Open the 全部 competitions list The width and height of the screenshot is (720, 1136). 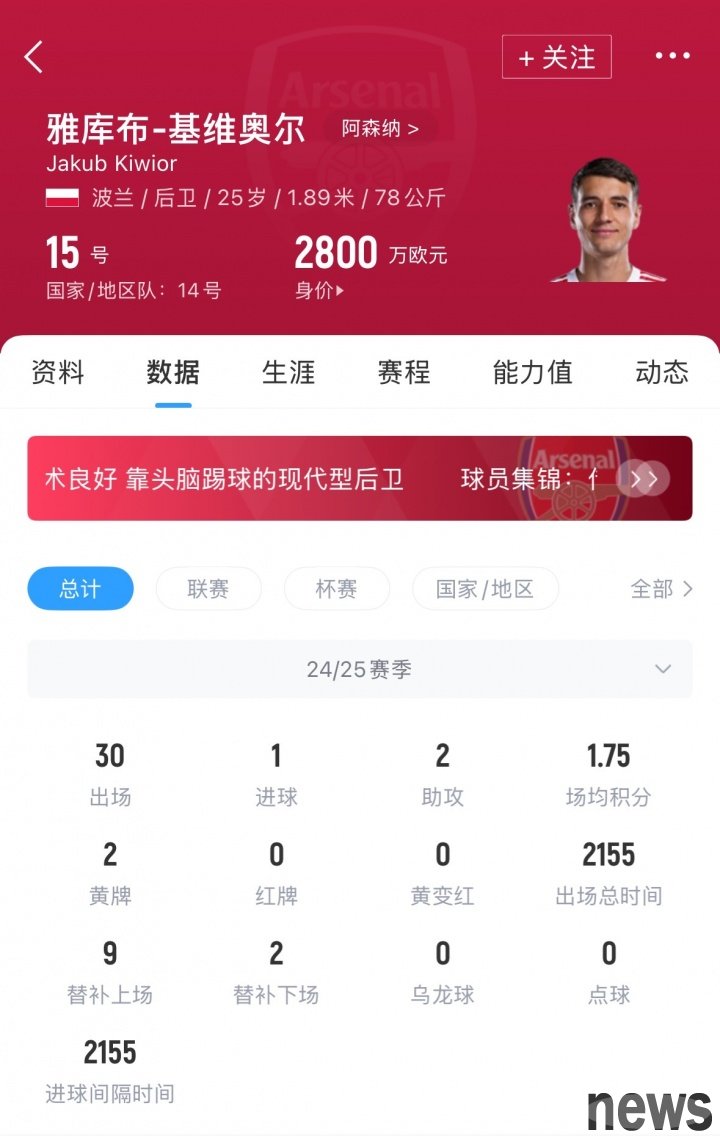pyautogui.click(x=661, y=589)
